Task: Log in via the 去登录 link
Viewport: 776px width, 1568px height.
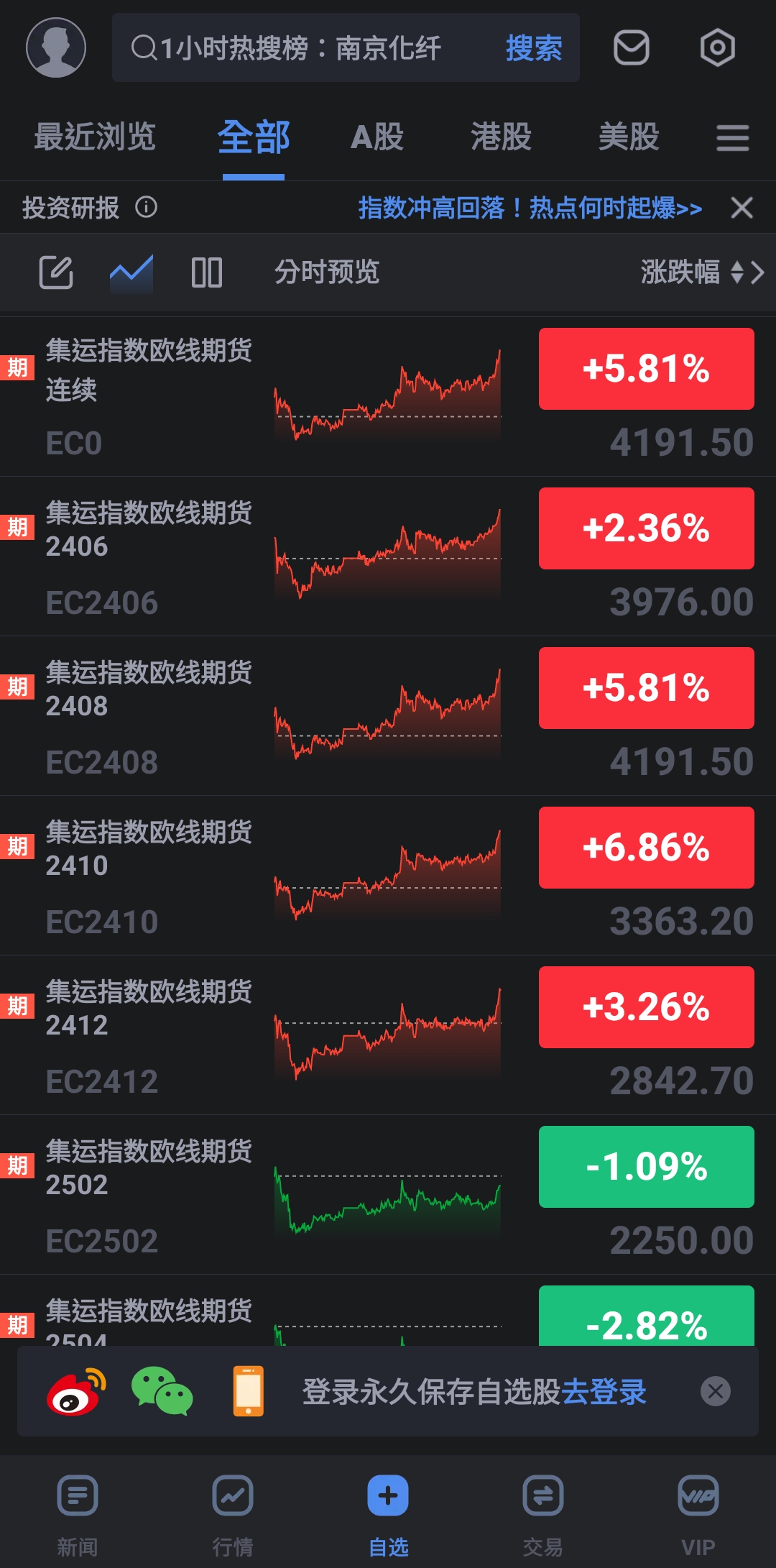Action: click(x=604, y=1391)
